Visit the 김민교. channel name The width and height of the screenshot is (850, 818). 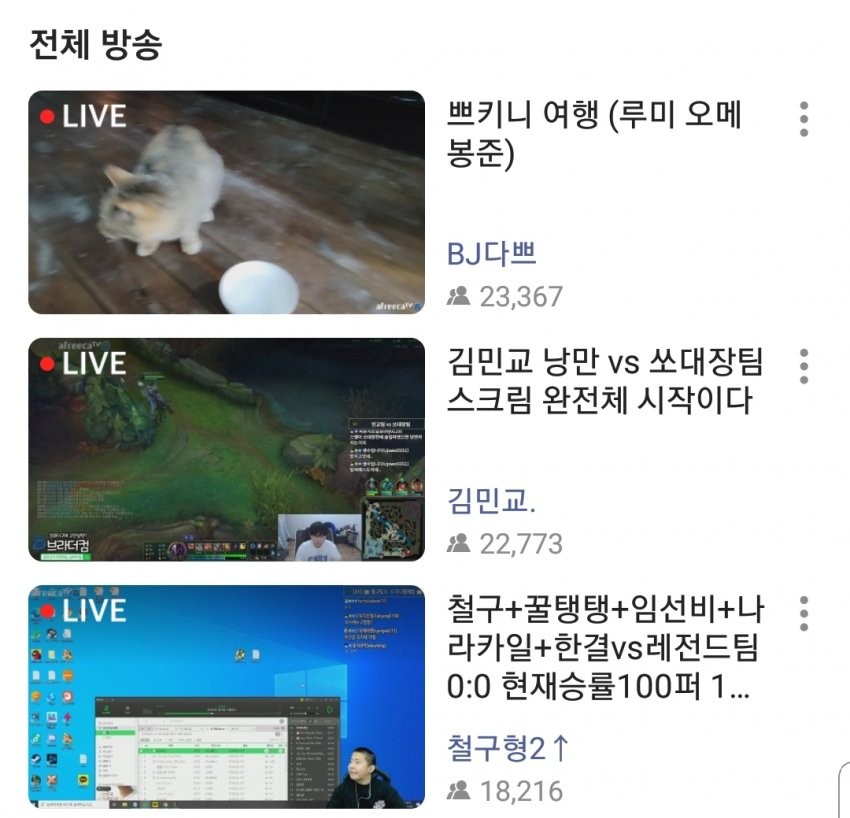[492, 500]
